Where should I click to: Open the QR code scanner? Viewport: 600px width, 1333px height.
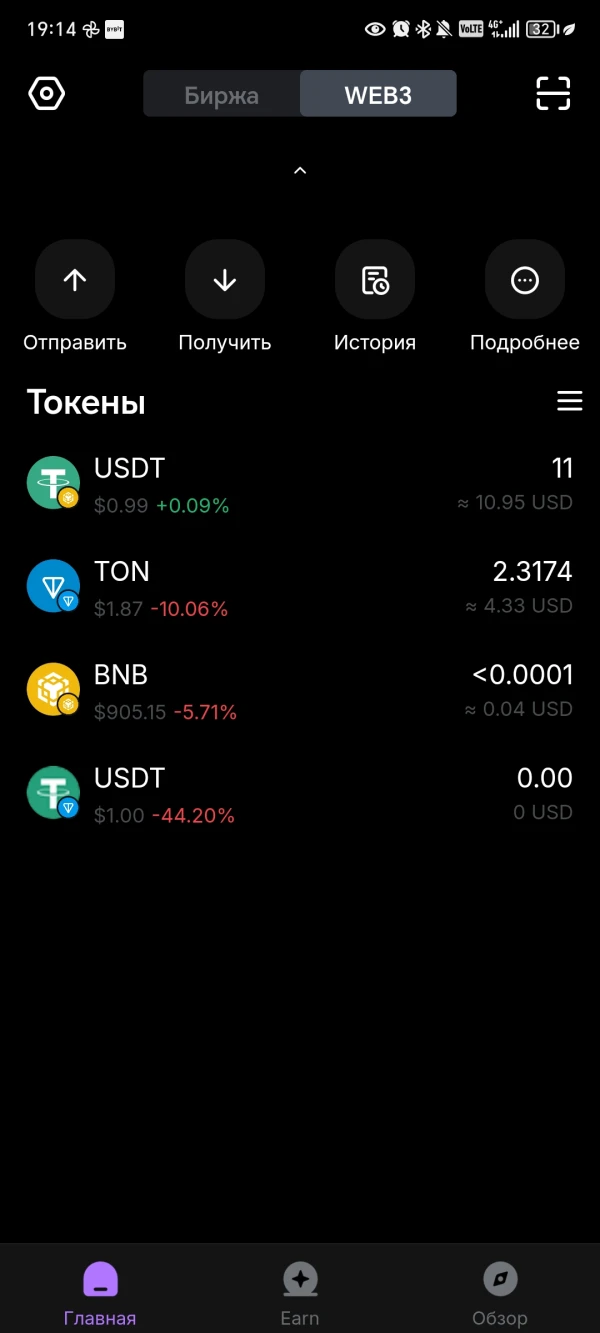pos(553,94)
